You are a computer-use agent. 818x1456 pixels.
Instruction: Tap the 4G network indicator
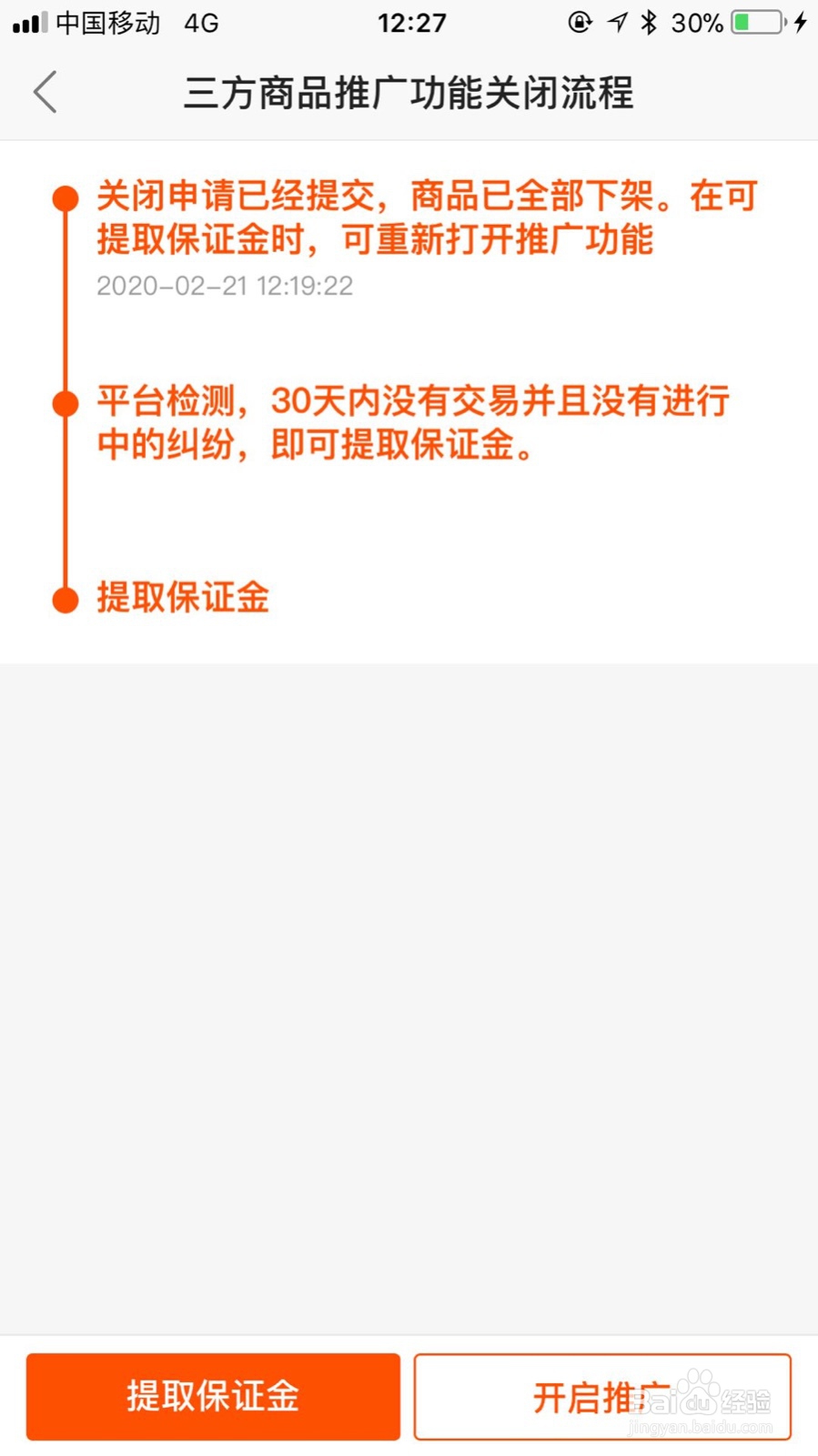(200, 23)
